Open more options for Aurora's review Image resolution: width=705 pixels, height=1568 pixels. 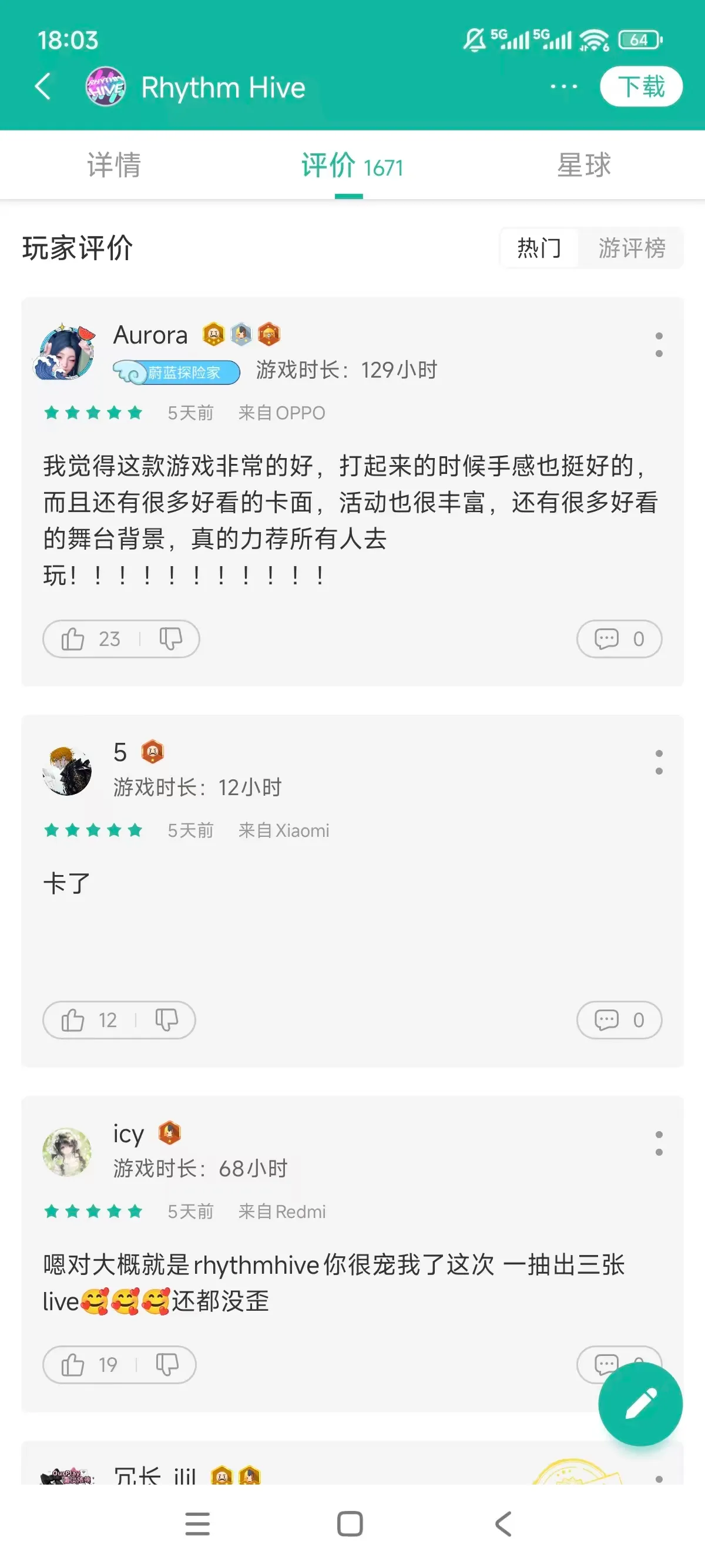click(659, 345)
